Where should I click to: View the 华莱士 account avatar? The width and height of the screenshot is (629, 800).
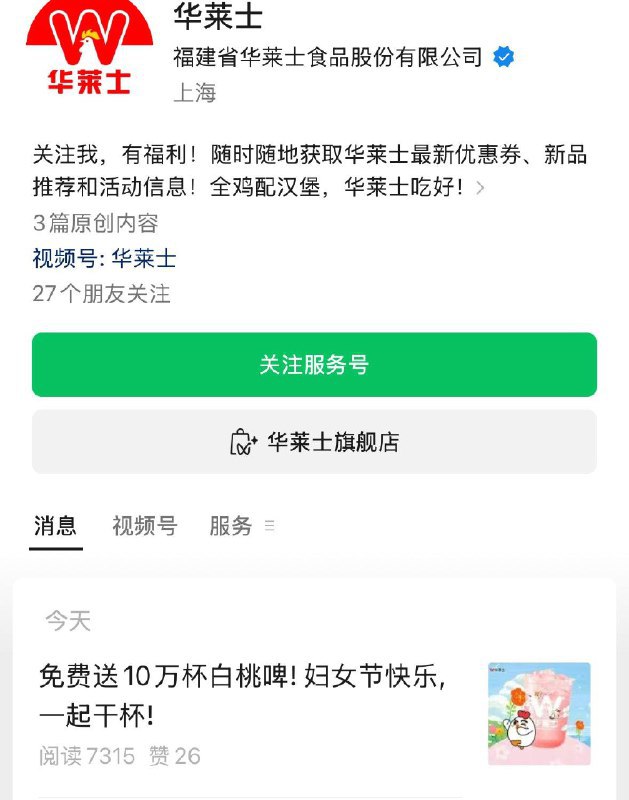[90, 50]
